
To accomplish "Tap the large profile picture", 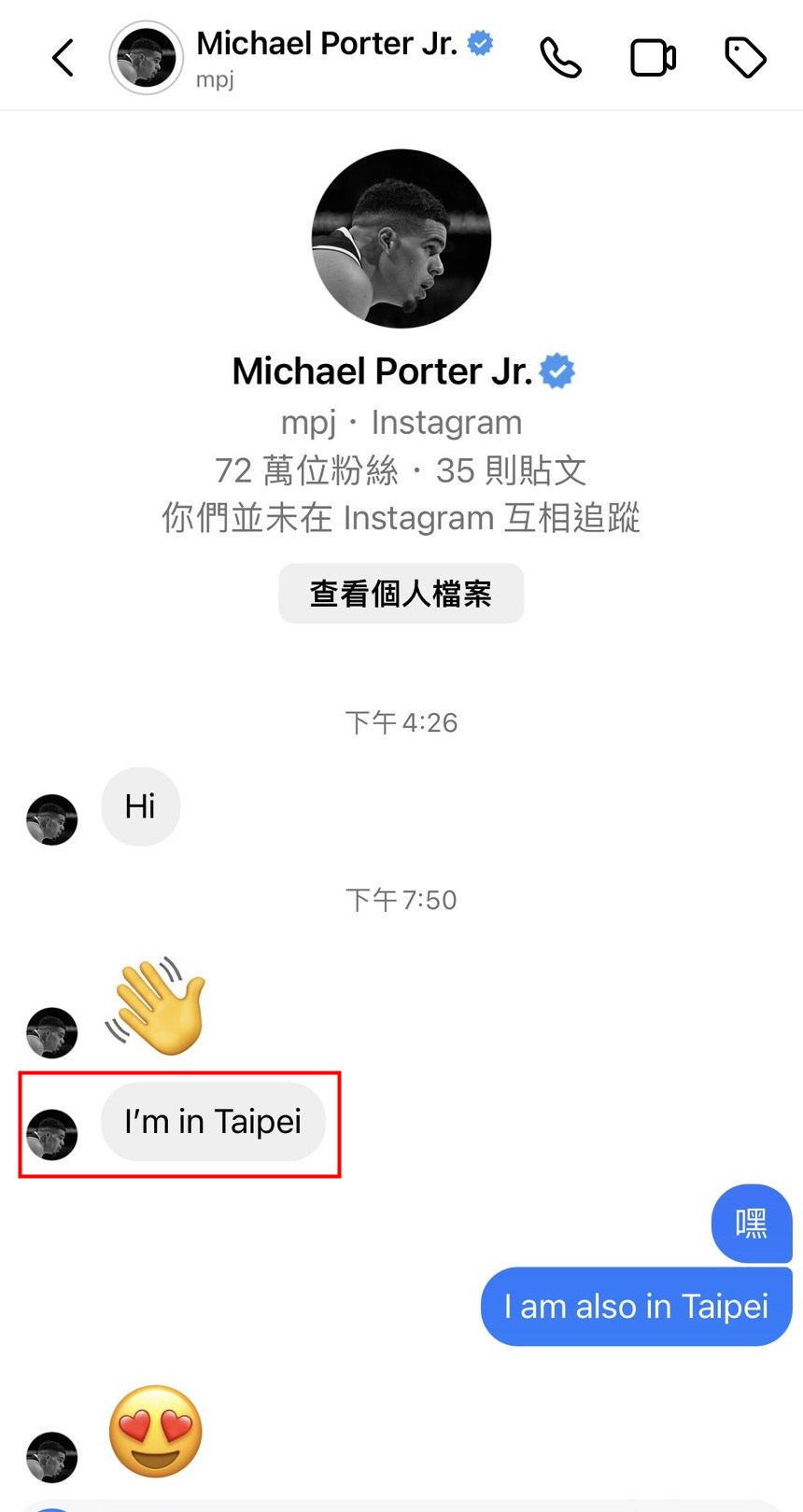I will 401,239.
